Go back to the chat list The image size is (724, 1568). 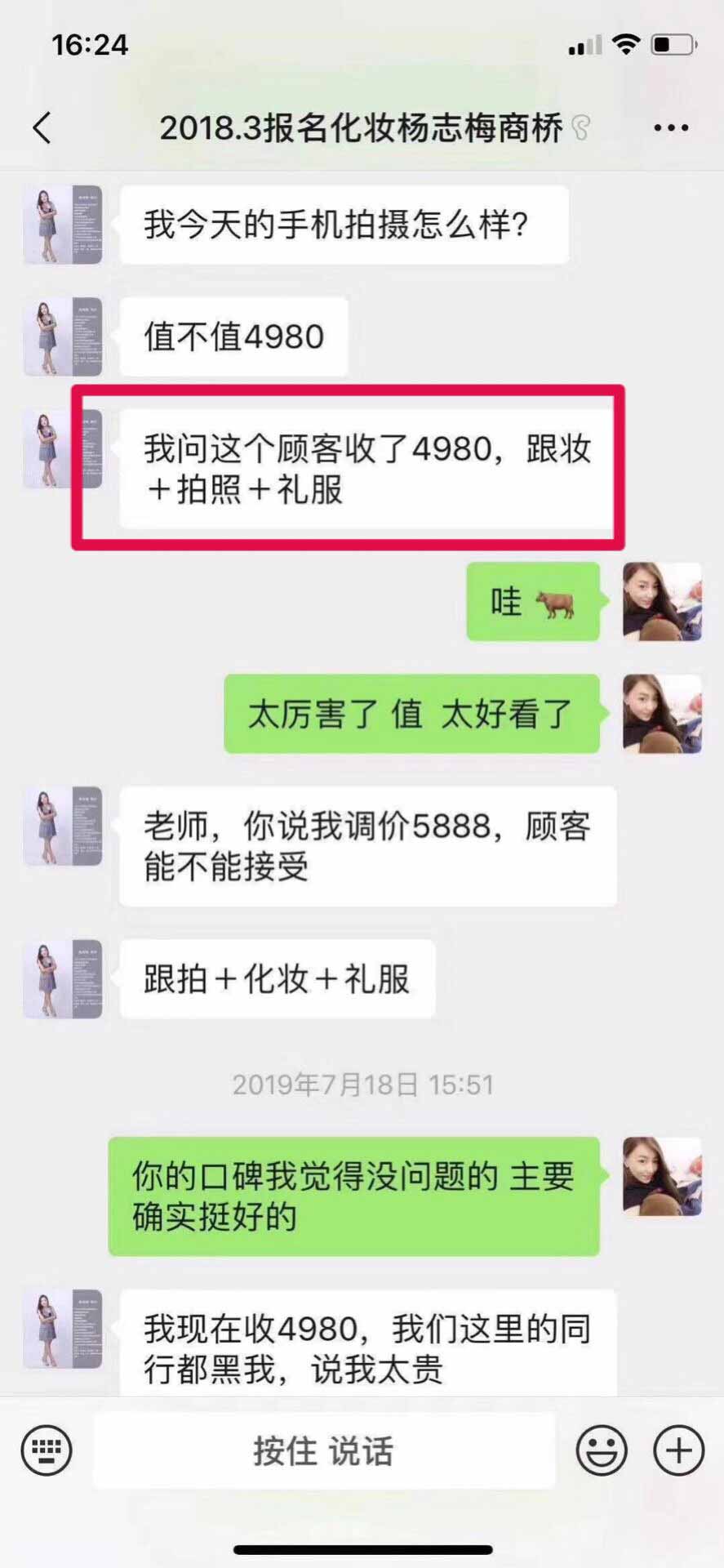42,128
